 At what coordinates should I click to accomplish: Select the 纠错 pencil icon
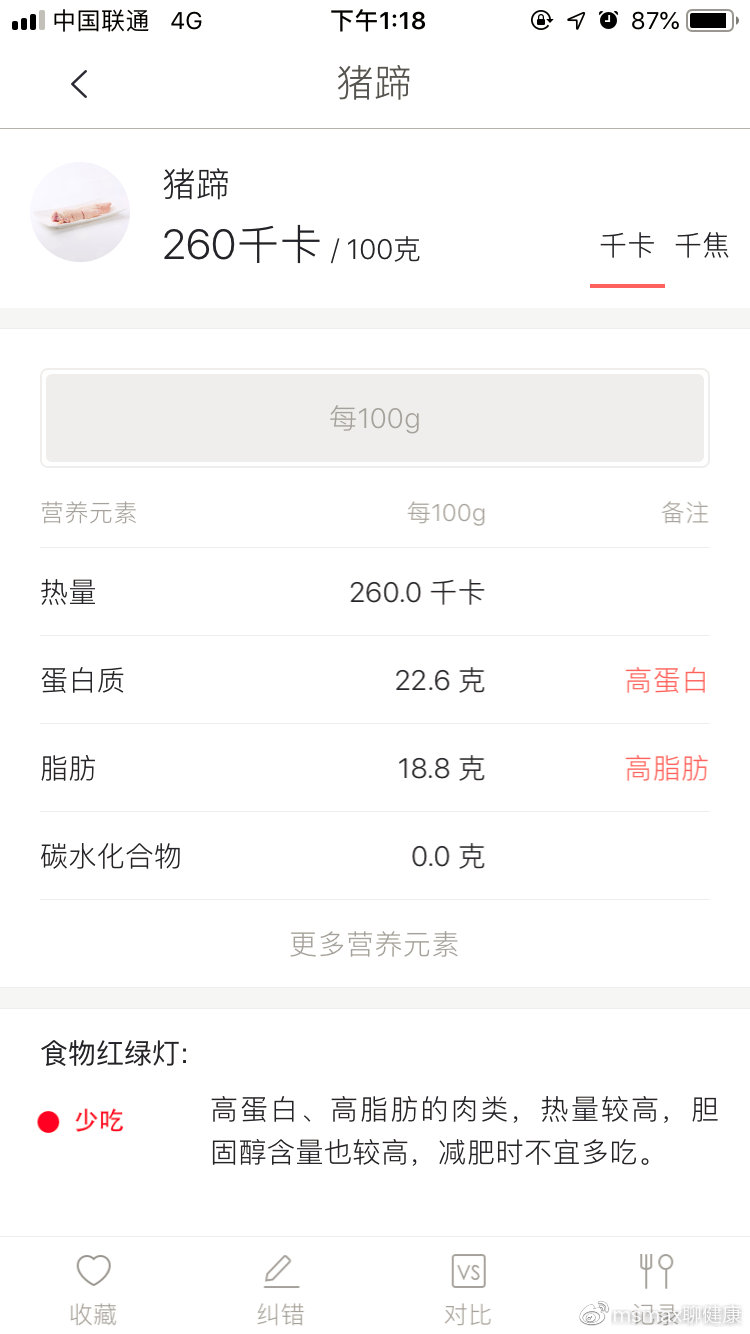(x=280, y=1268)
